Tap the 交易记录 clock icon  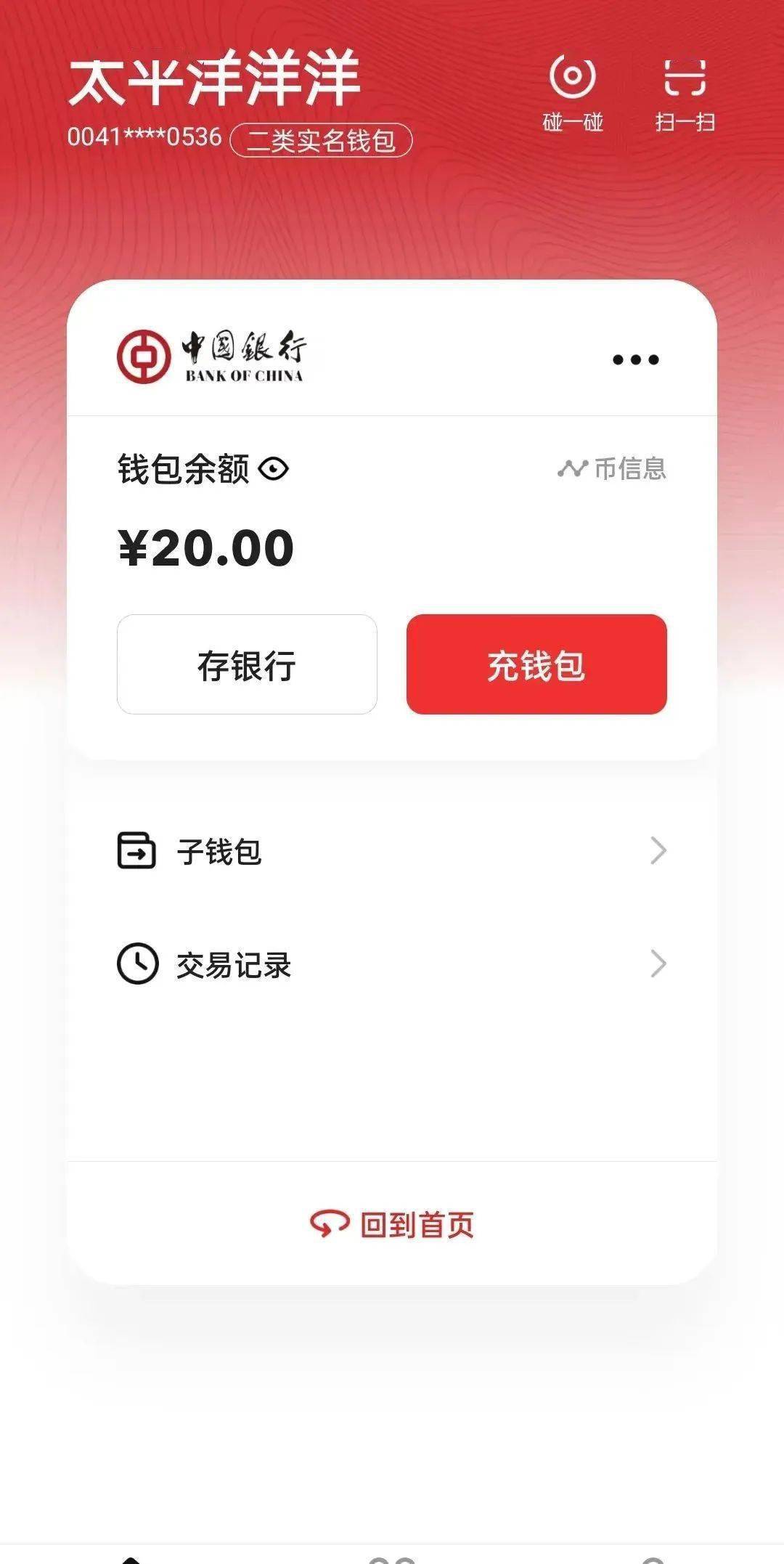click(136, 962)
